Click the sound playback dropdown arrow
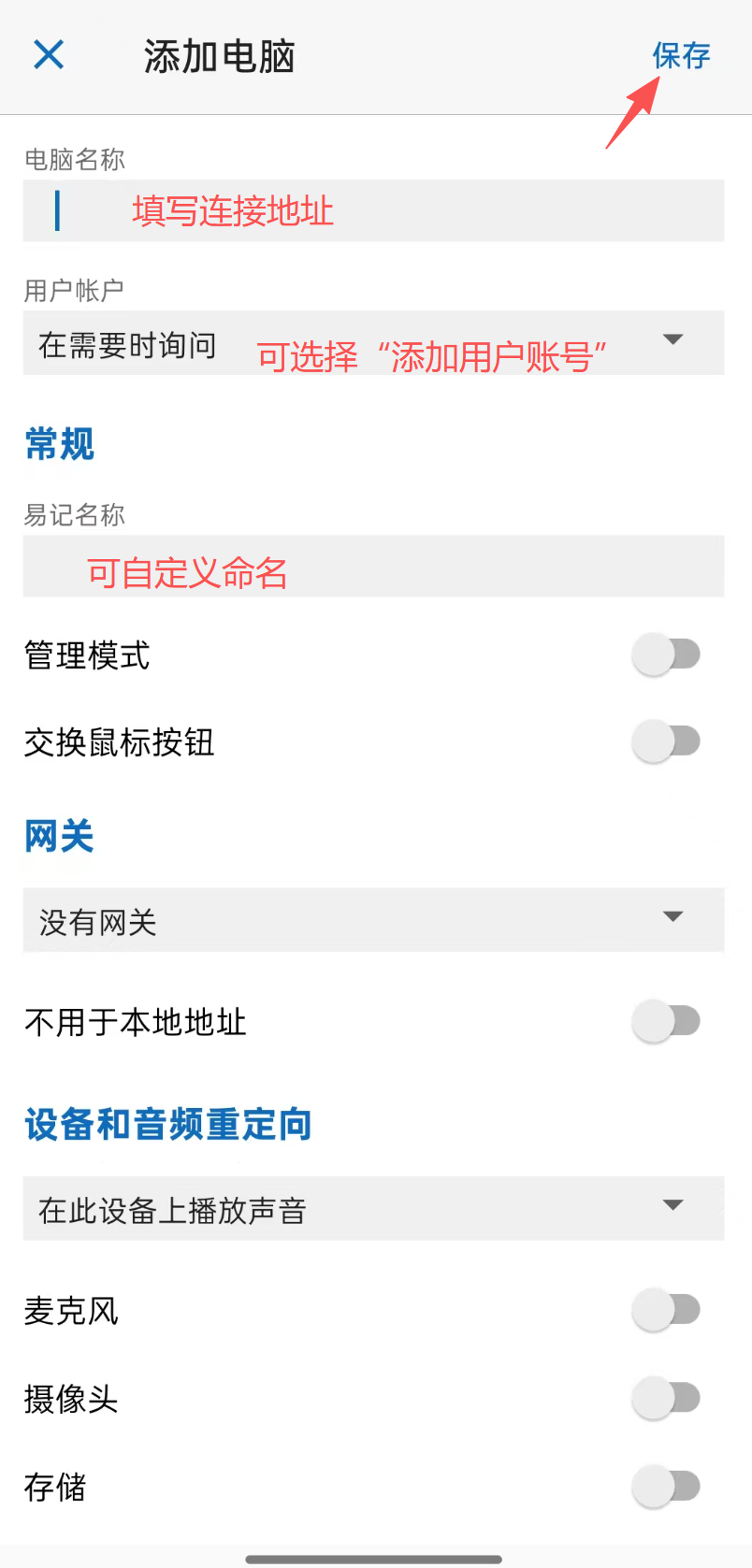The height and width of the screenshot is (1568, 752). tap(672, 1206)
